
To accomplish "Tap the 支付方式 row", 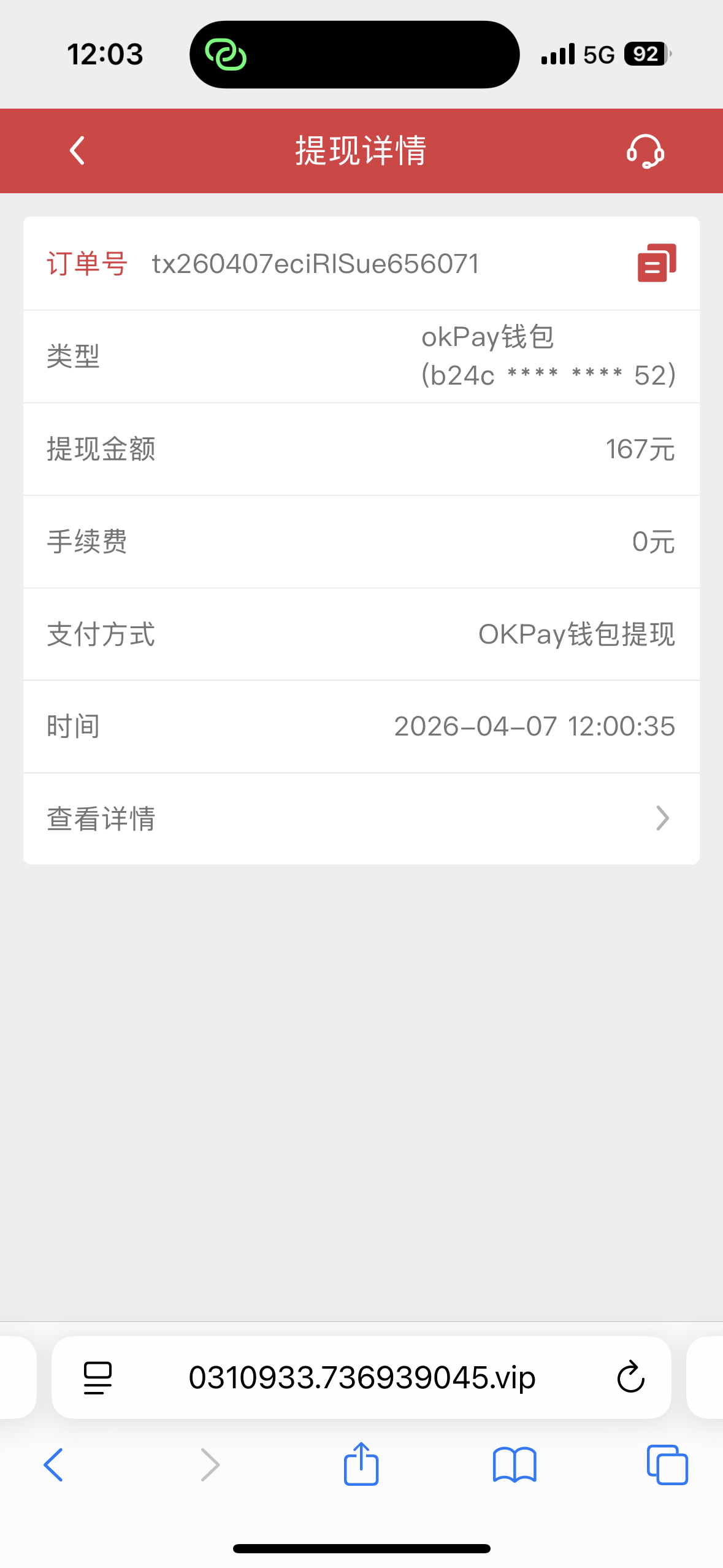I will (361, 634).
